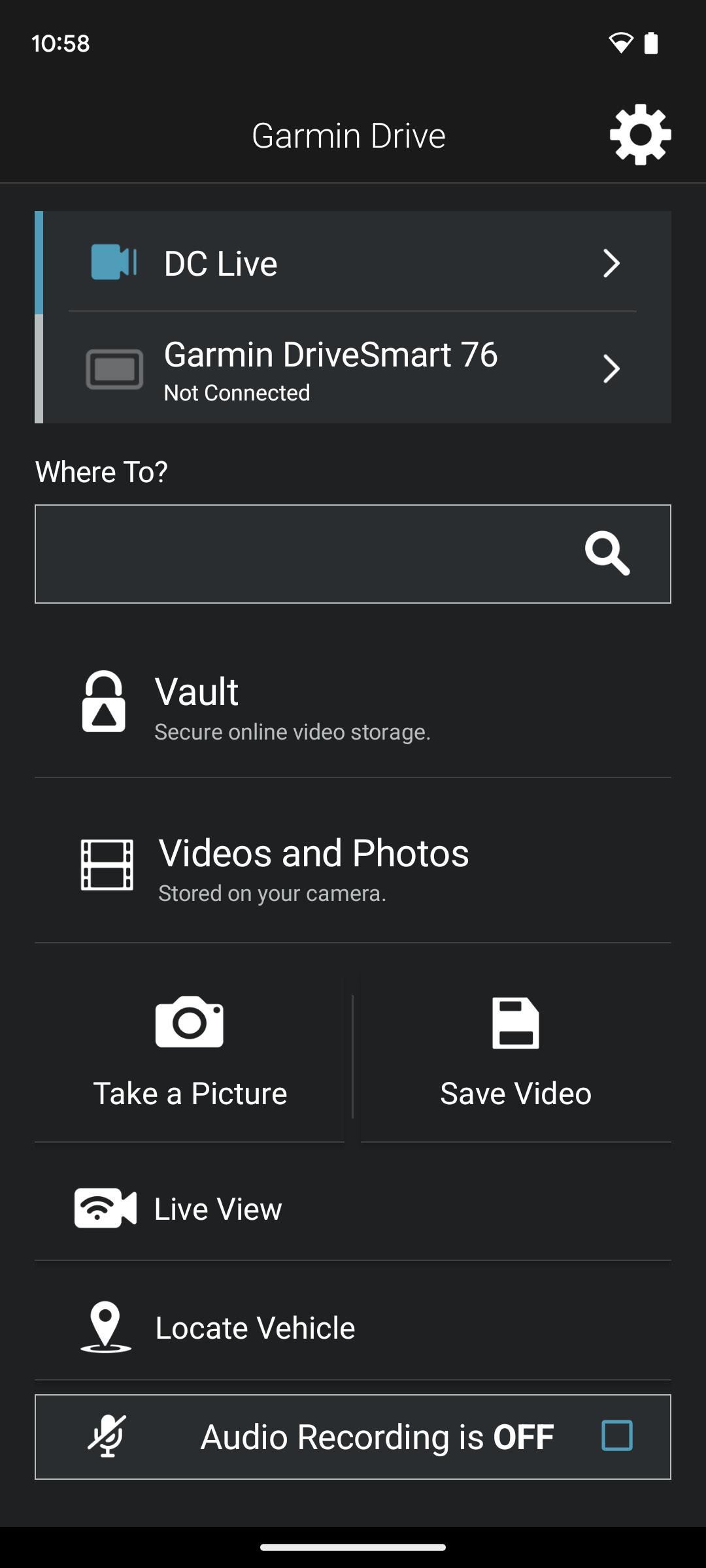Click inside the Where To search field

pyautogui.click(x=294, y=554)
